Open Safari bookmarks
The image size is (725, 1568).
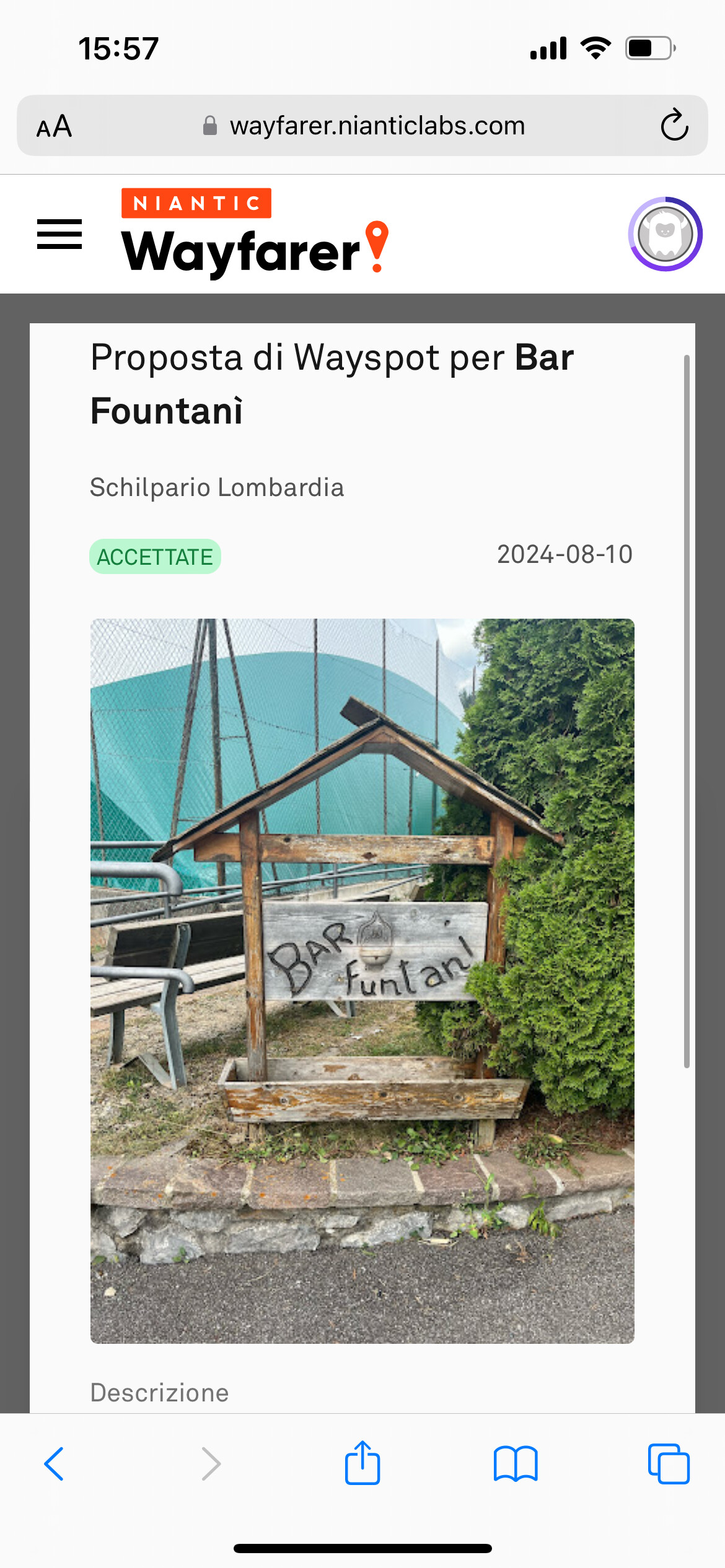point(516,1464)
